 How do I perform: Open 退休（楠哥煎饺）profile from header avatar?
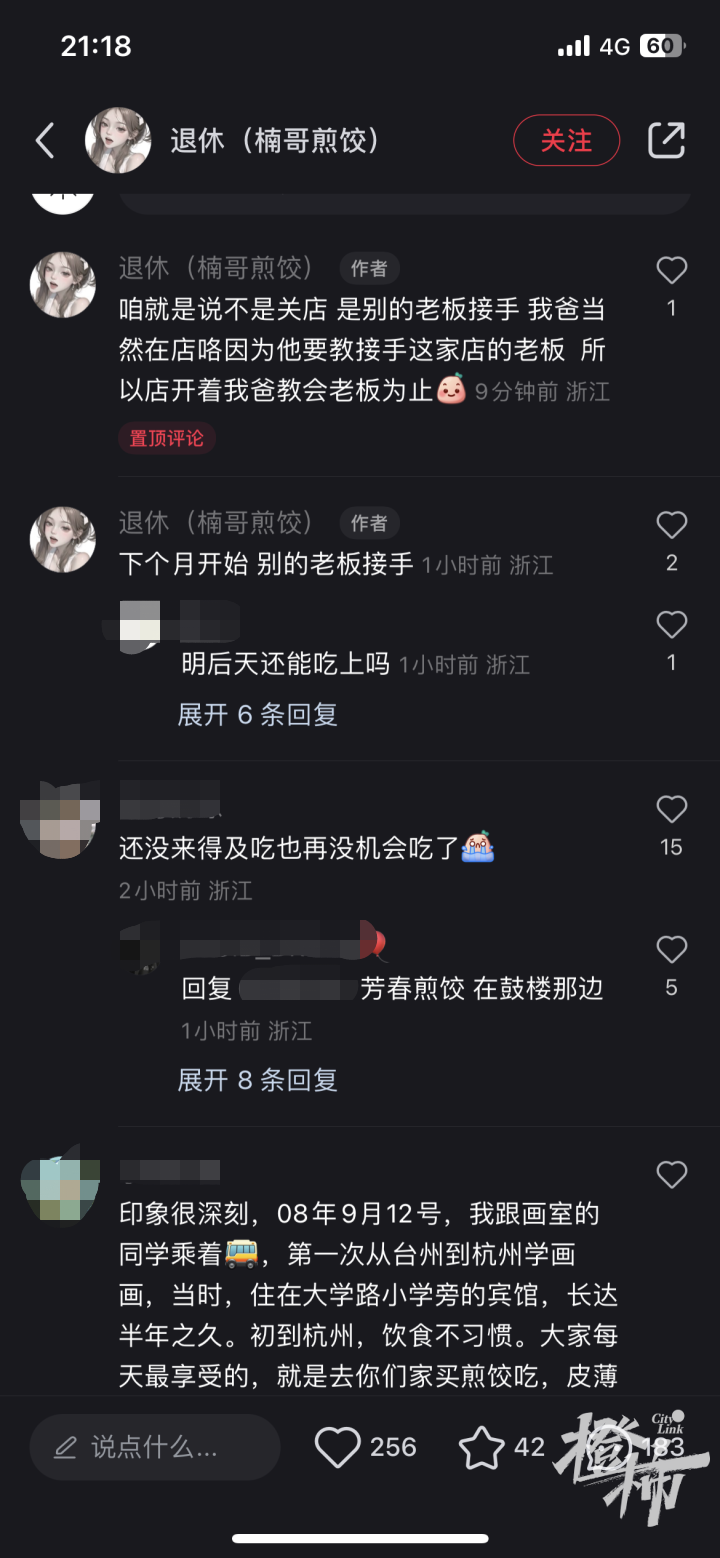118,141
